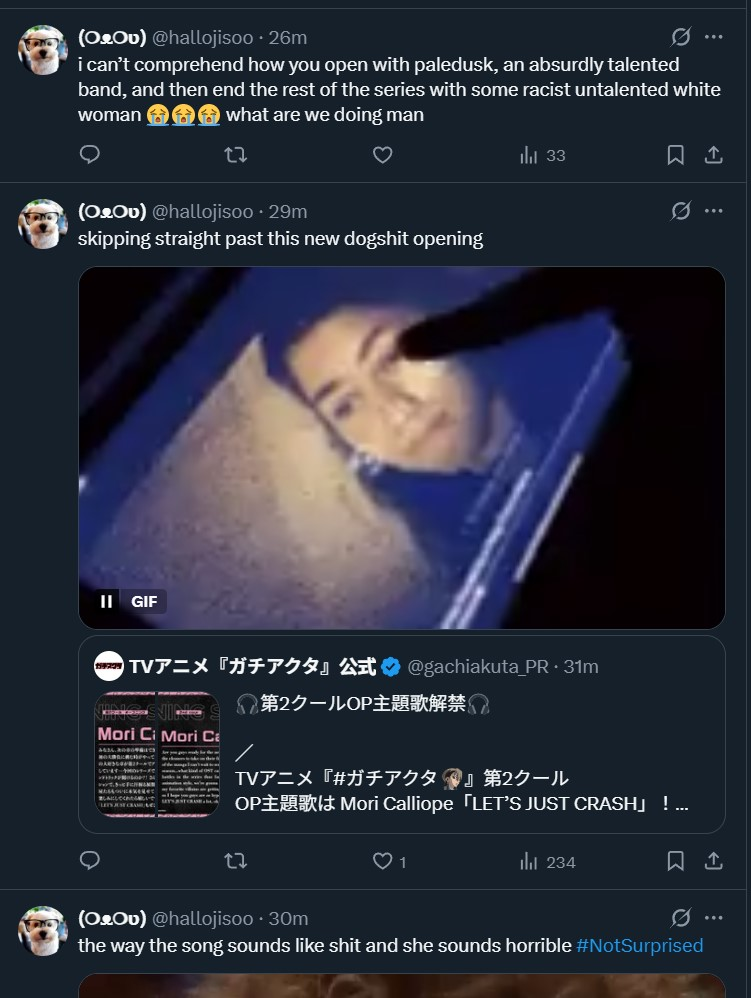Image resolution: width=751 pixels, height=998 pixels.
Task: Repost the 29m dogshit opening tweet
Action: pos(236,861)
